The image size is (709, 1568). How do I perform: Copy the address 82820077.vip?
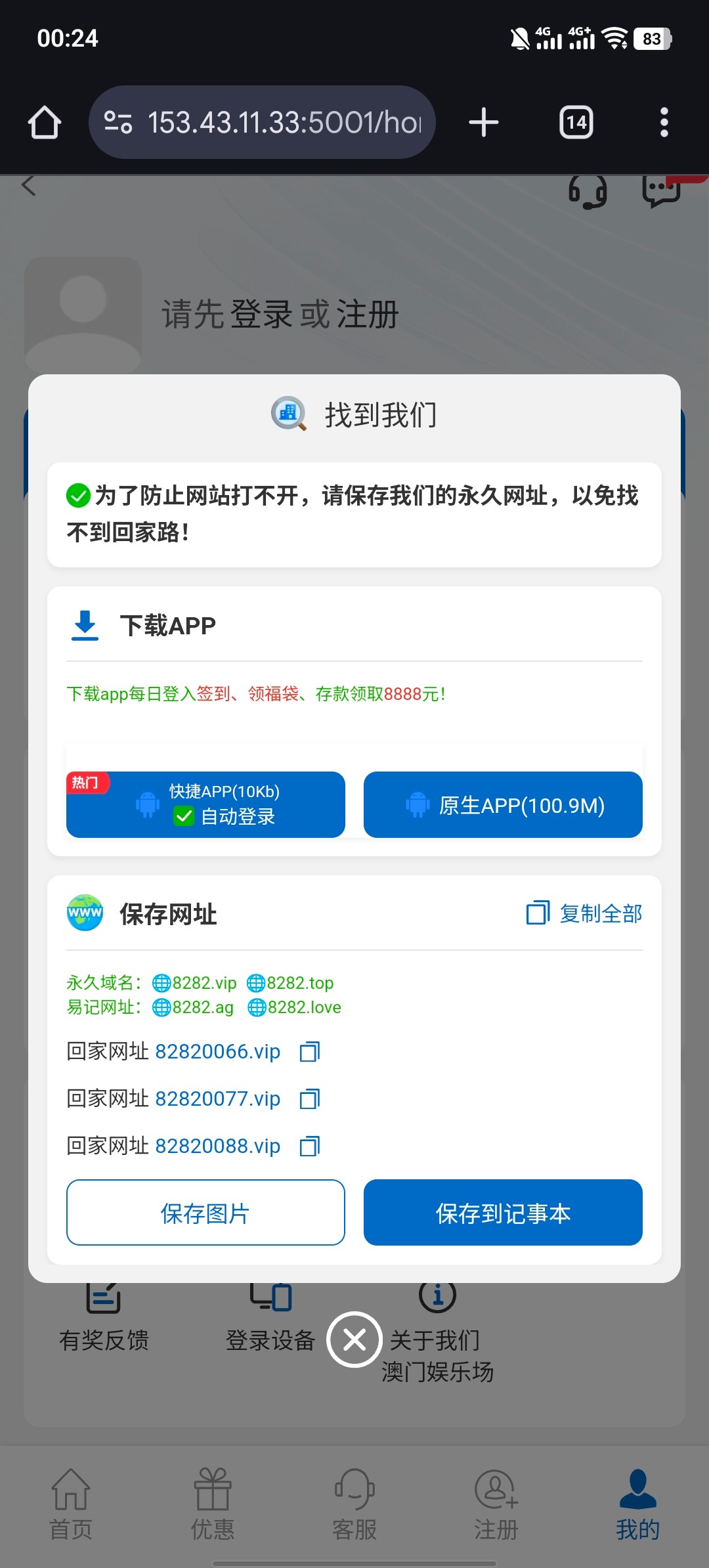pyautogui.click(x=310, y=1099)
